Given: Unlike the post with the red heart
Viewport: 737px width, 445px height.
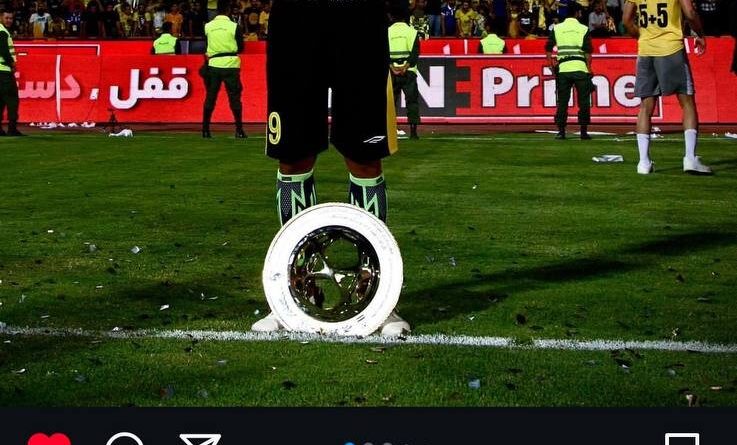Looking at the screenshot, I should pyautogui.click(x=48, y=440).
